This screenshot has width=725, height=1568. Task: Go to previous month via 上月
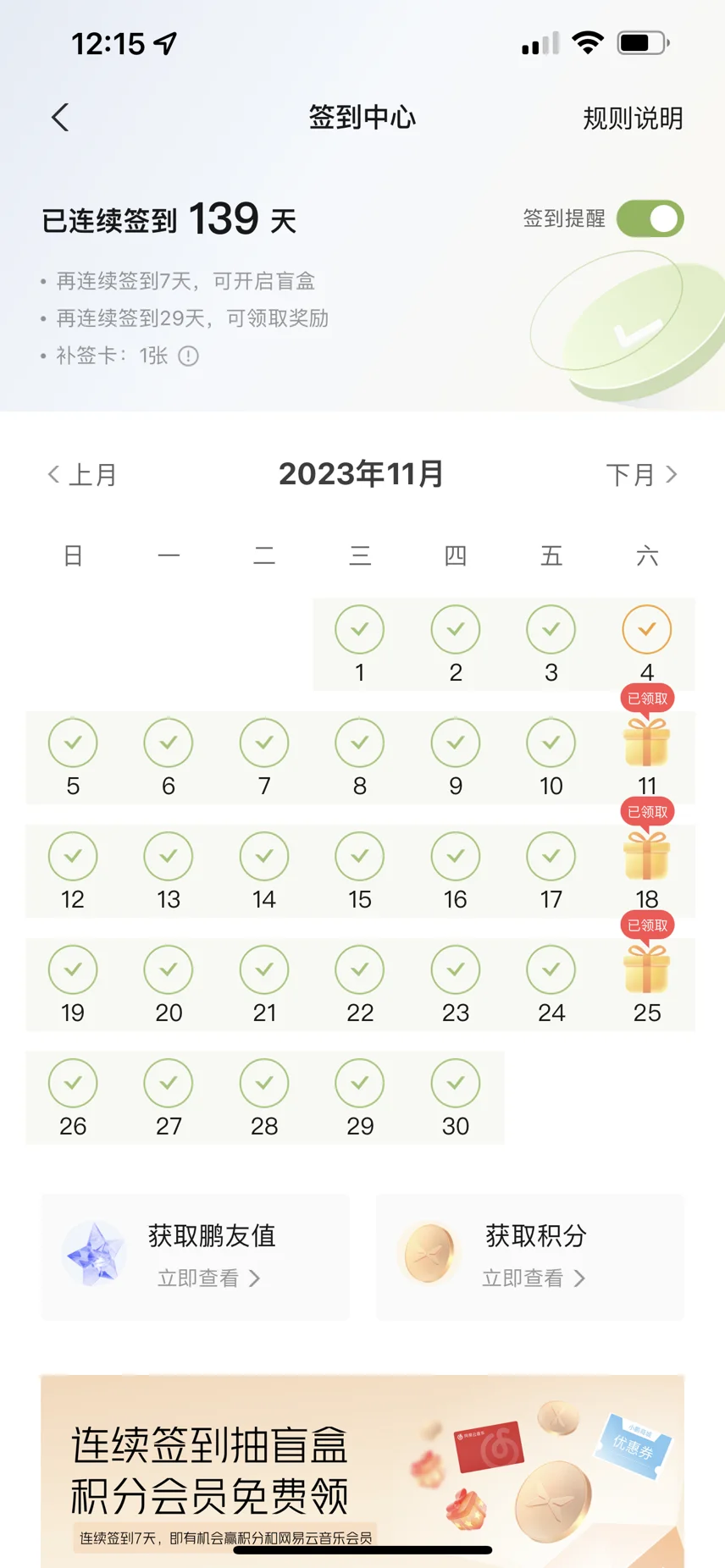(x=82, y=474)
